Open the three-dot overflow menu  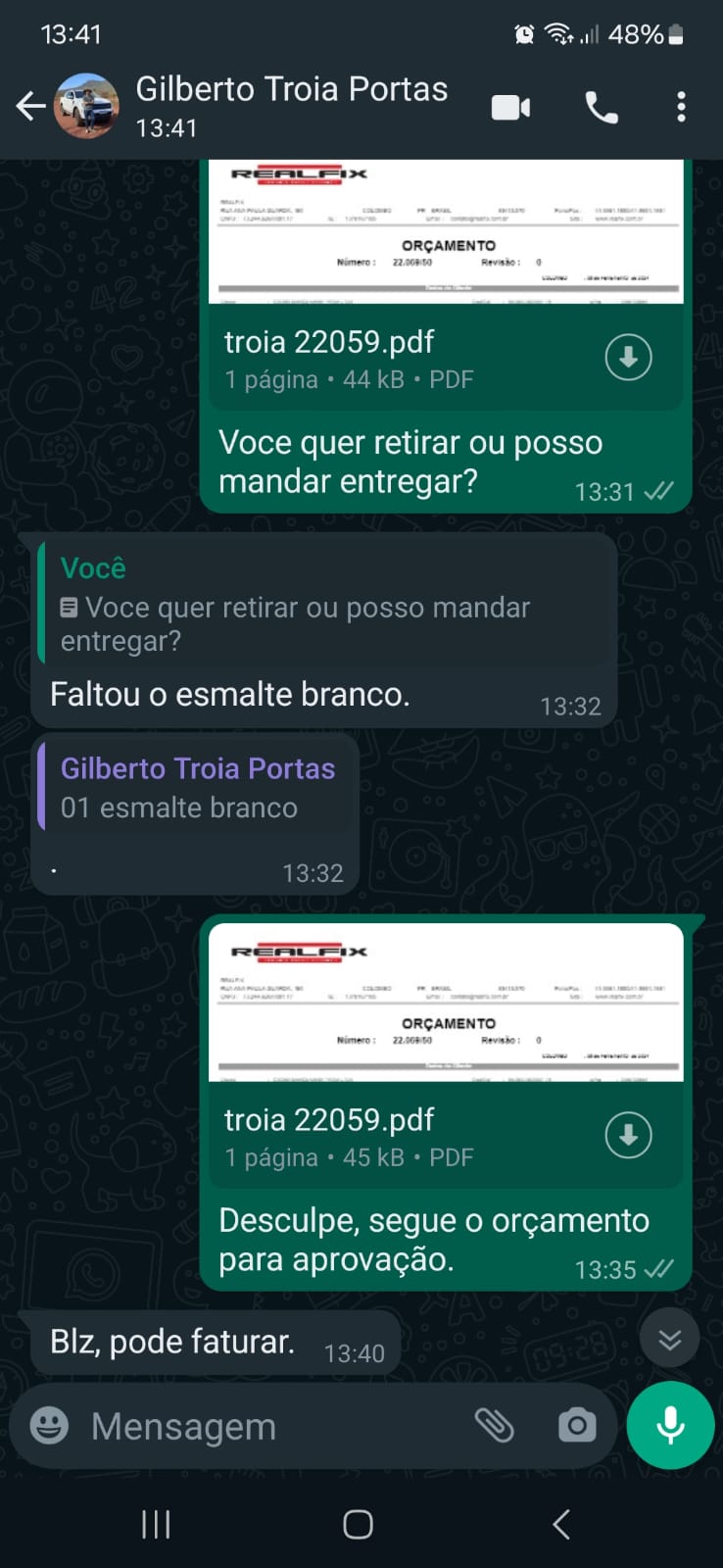[x=681, y=107]
